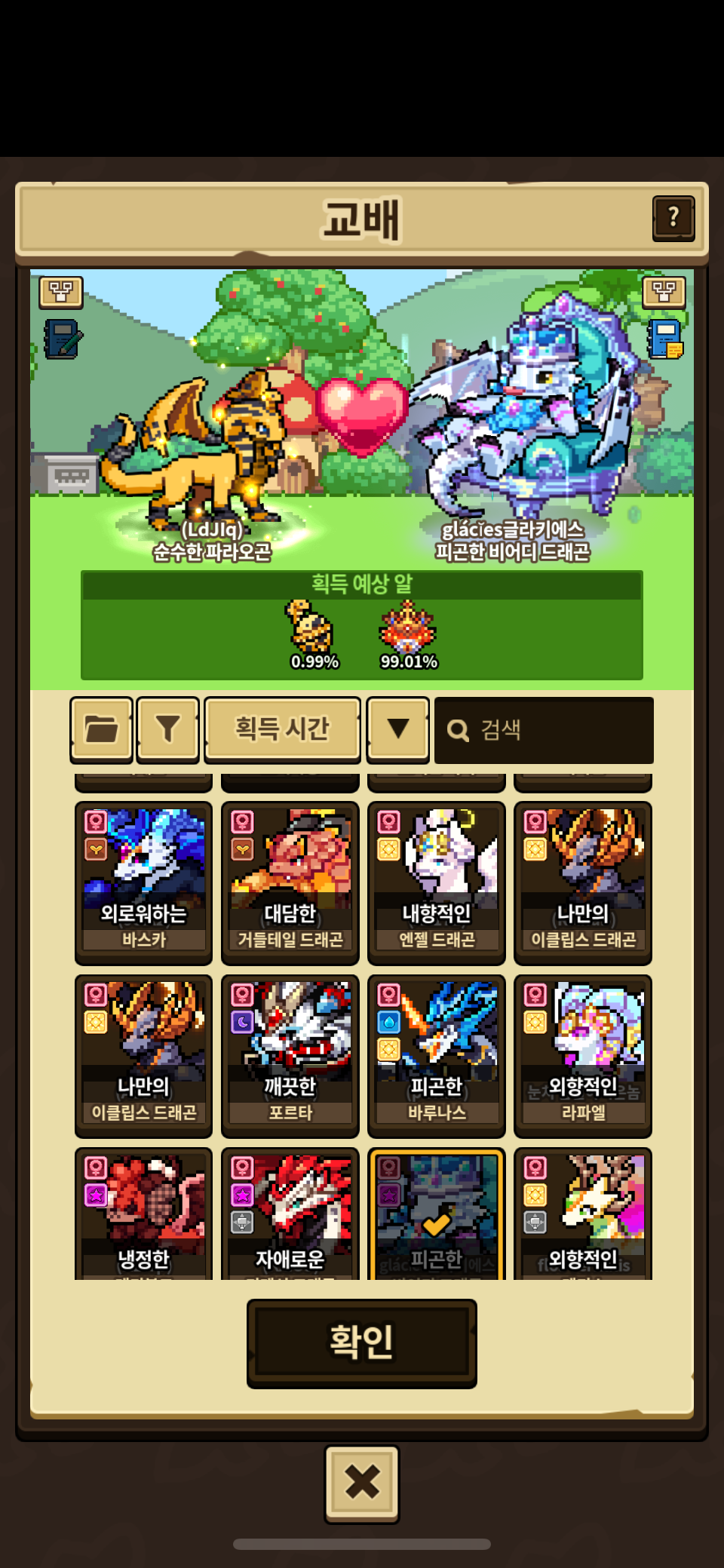Select the 대담한 거들테일 드래곤 card
The height and width of the screenshot is (1568, 724).
[290, 882]
